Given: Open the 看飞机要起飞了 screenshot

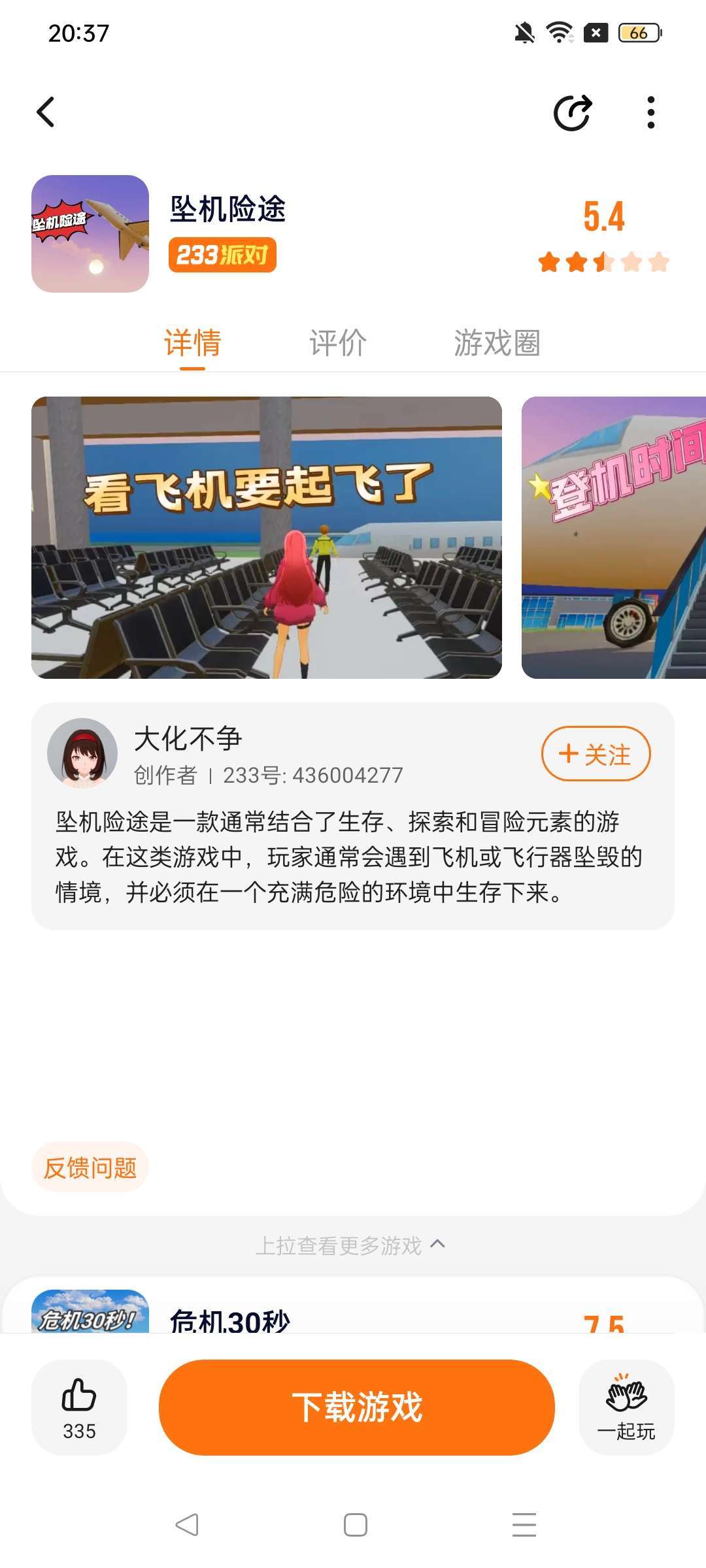Looking at the screenshot, I should pos(267,537).
